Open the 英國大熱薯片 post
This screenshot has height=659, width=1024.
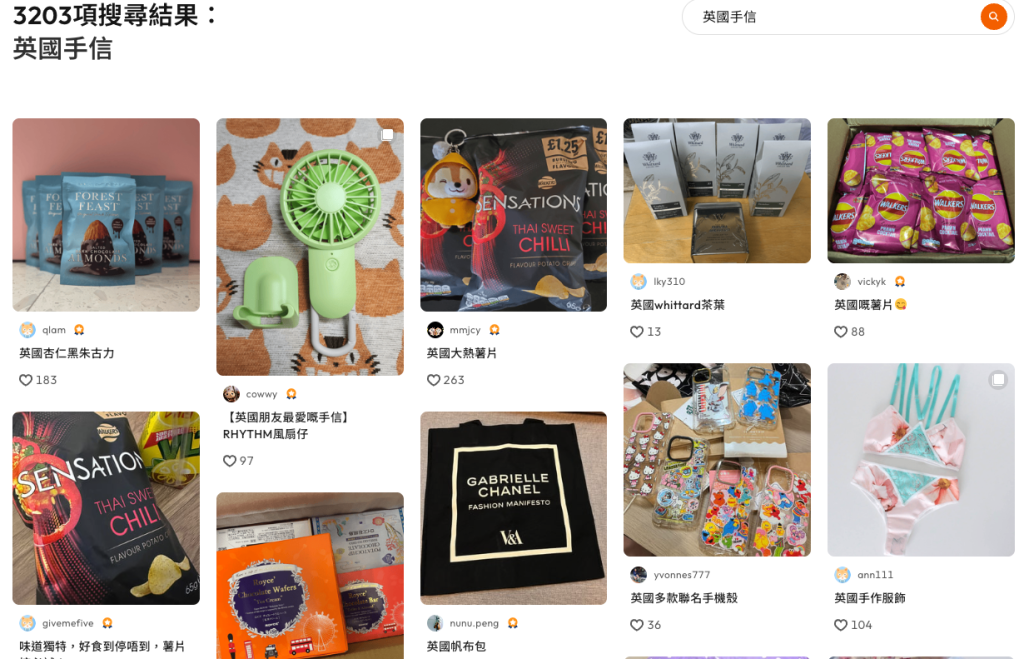pos(513,214)
